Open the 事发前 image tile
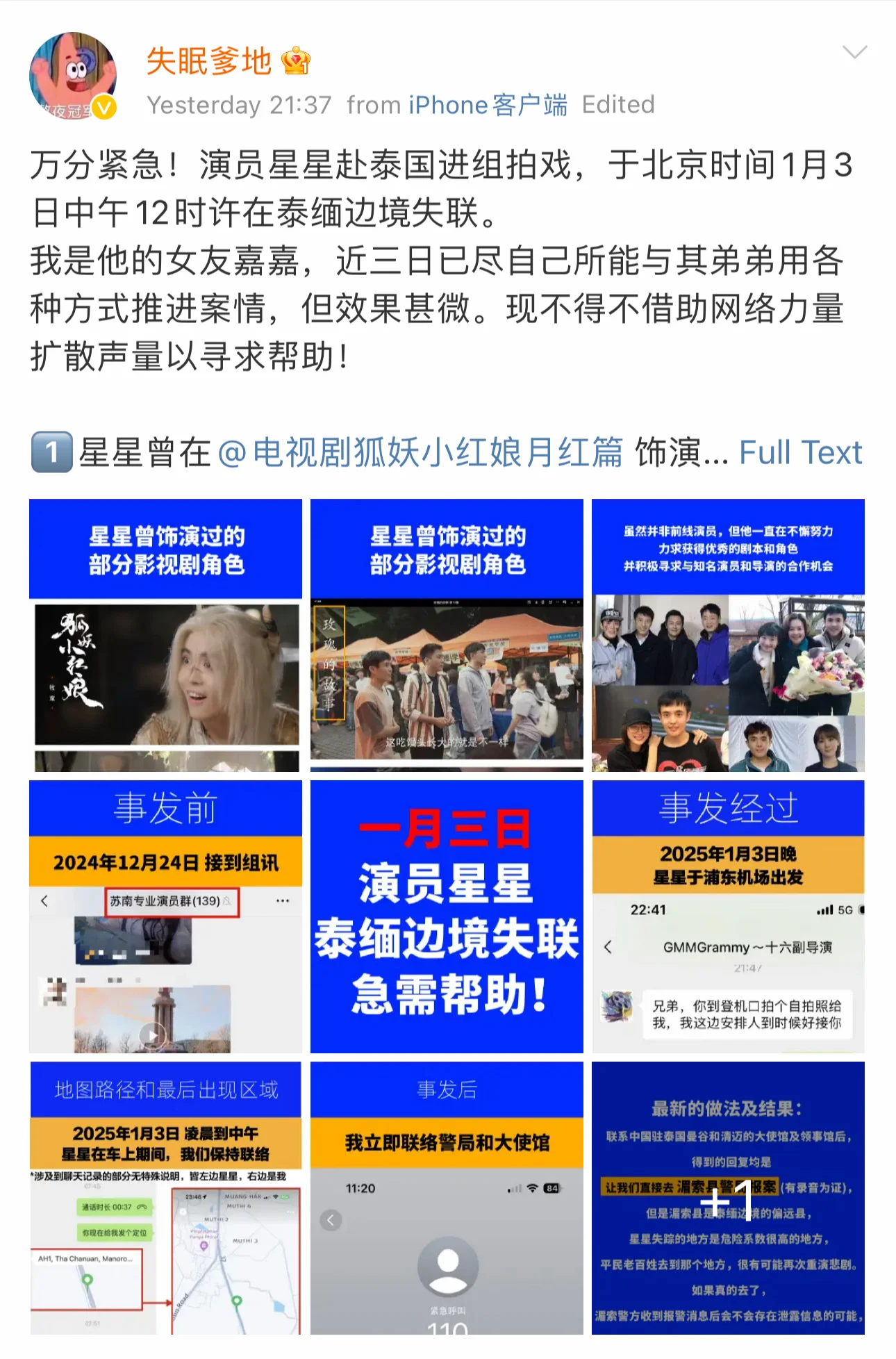The width and height of the screenshot is (896, 1359). [166, 916]
